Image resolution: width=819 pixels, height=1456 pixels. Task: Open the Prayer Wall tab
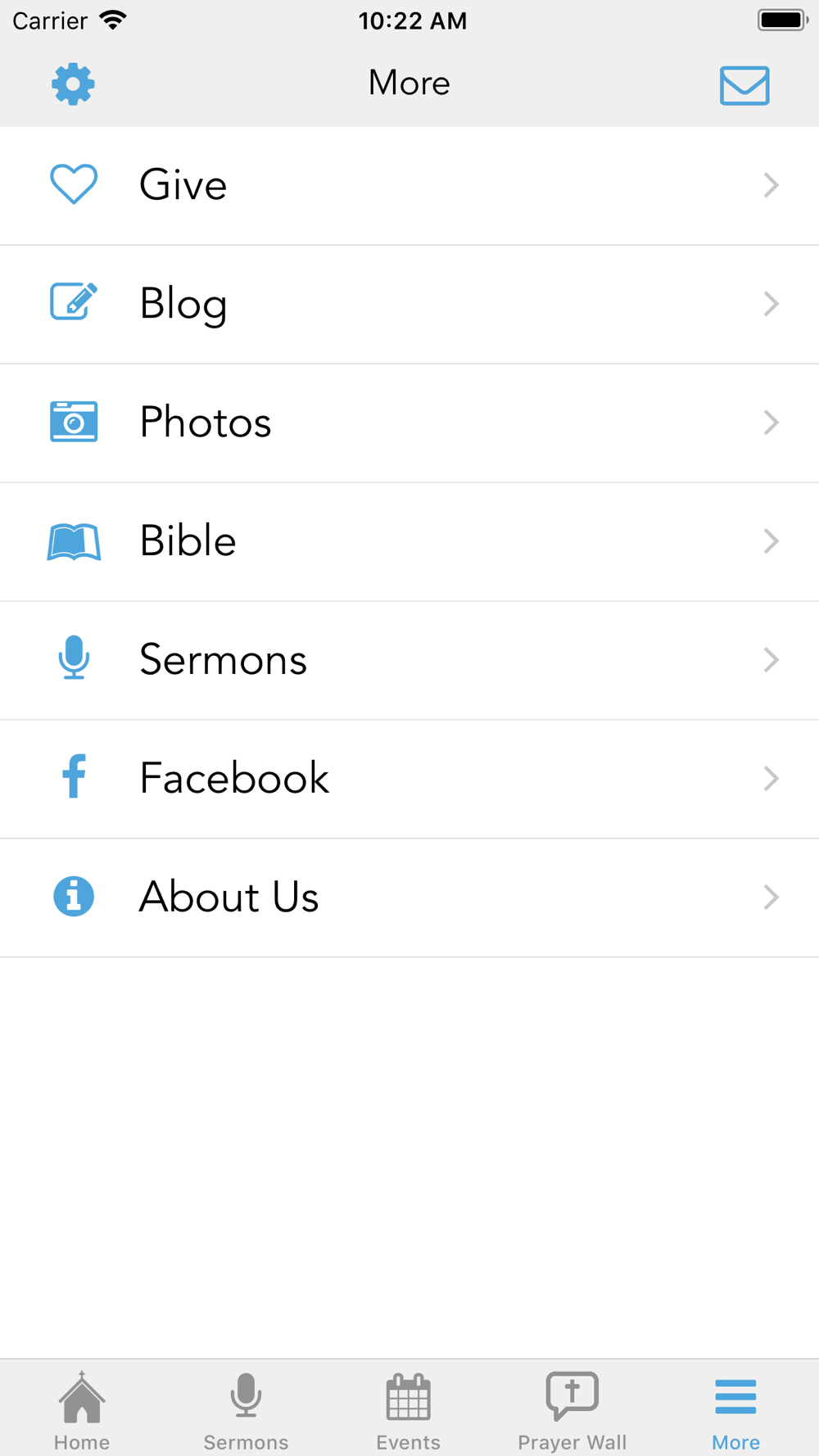tap(572, 1410)
